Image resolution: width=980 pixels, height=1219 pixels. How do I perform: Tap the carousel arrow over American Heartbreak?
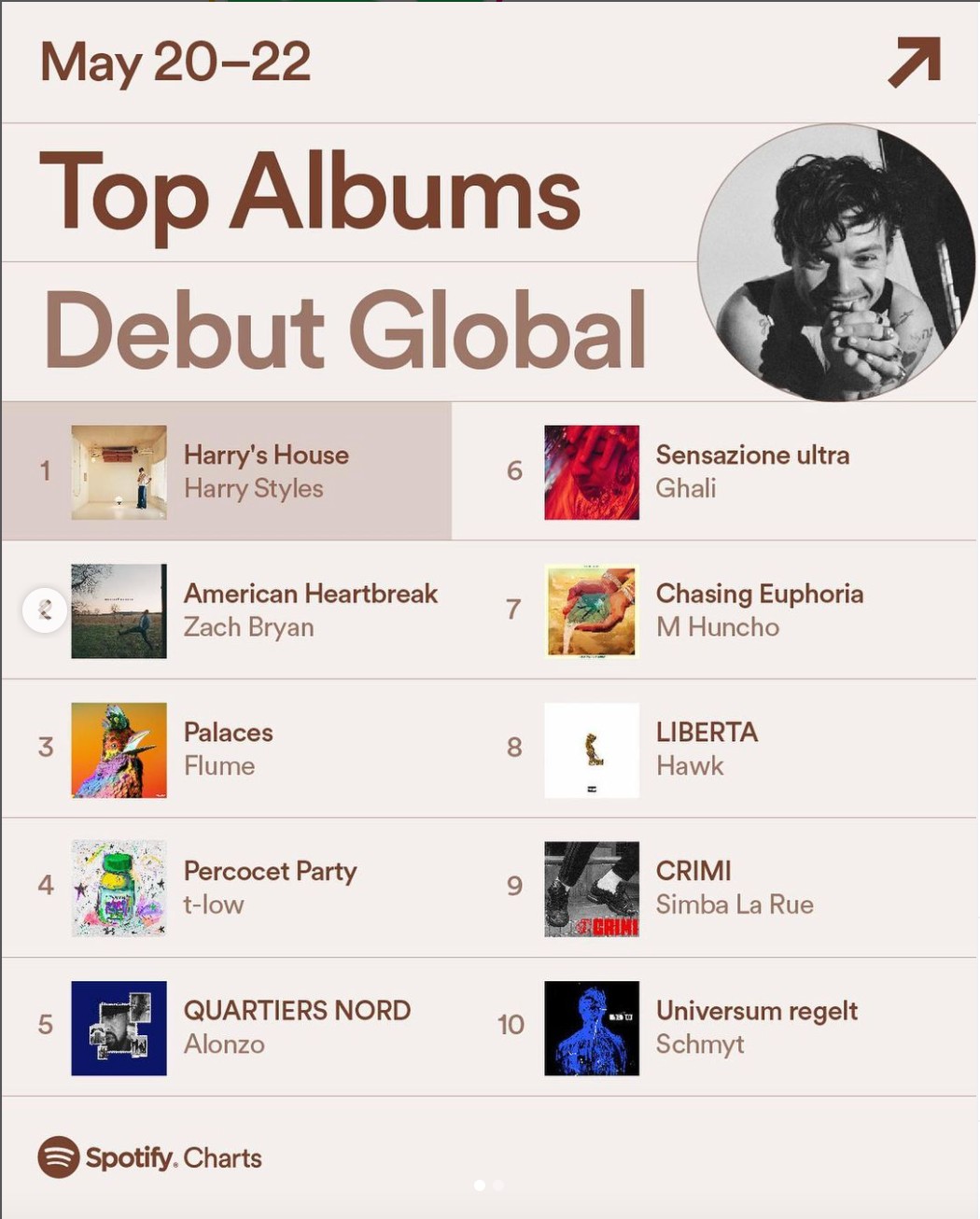[44, 610]
